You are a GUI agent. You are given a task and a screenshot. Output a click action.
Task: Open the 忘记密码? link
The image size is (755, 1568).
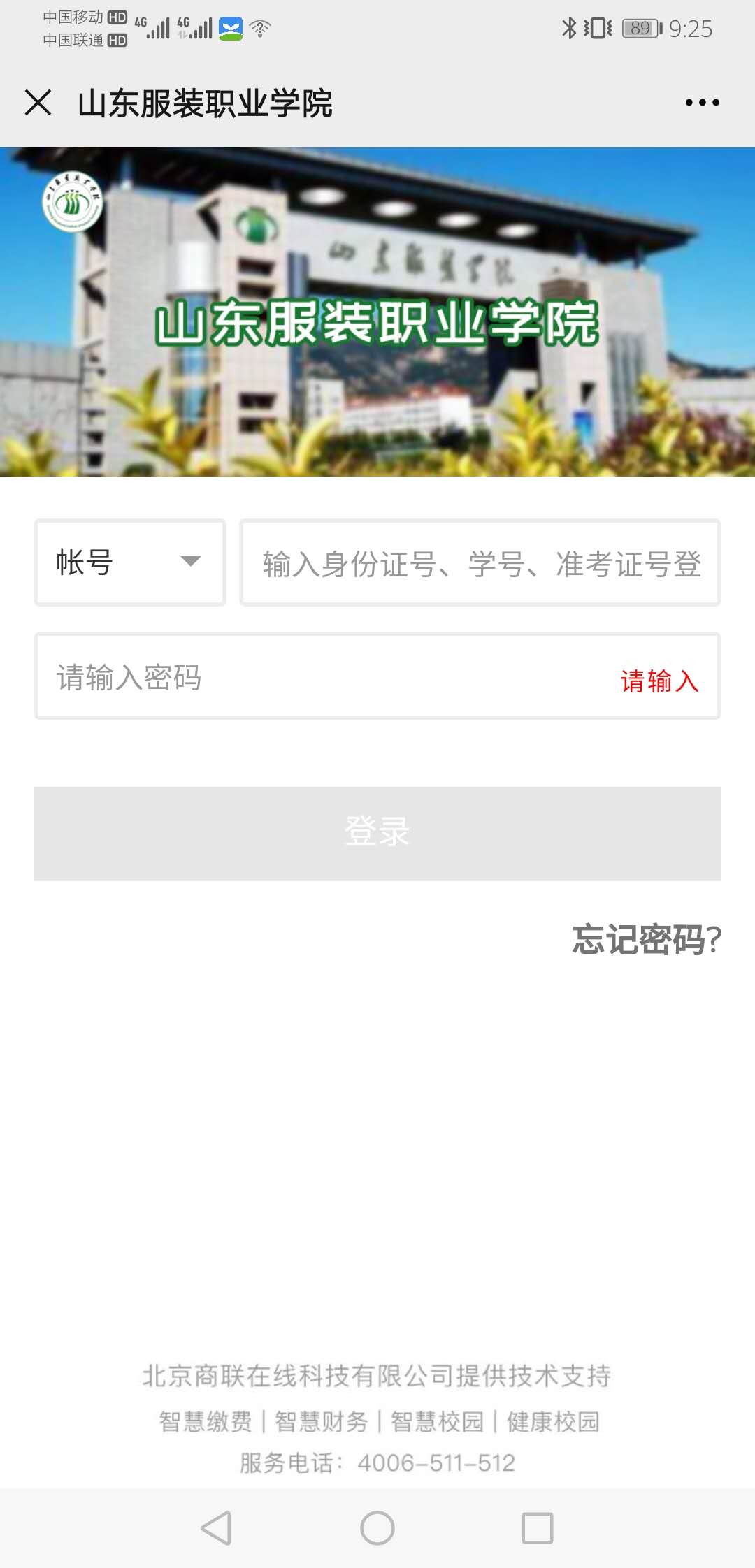[646, 940]
